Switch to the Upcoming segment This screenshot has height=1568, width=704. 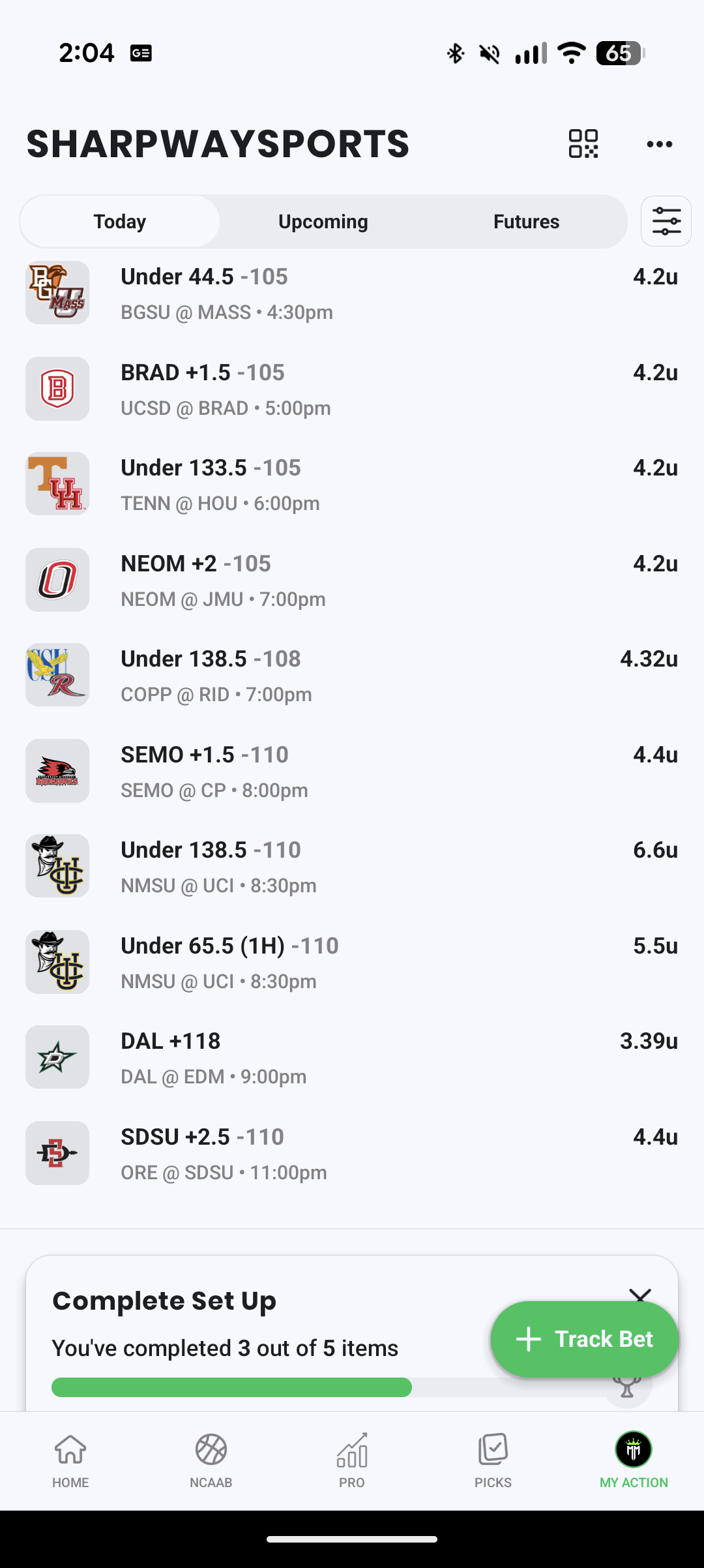(323, 222)
